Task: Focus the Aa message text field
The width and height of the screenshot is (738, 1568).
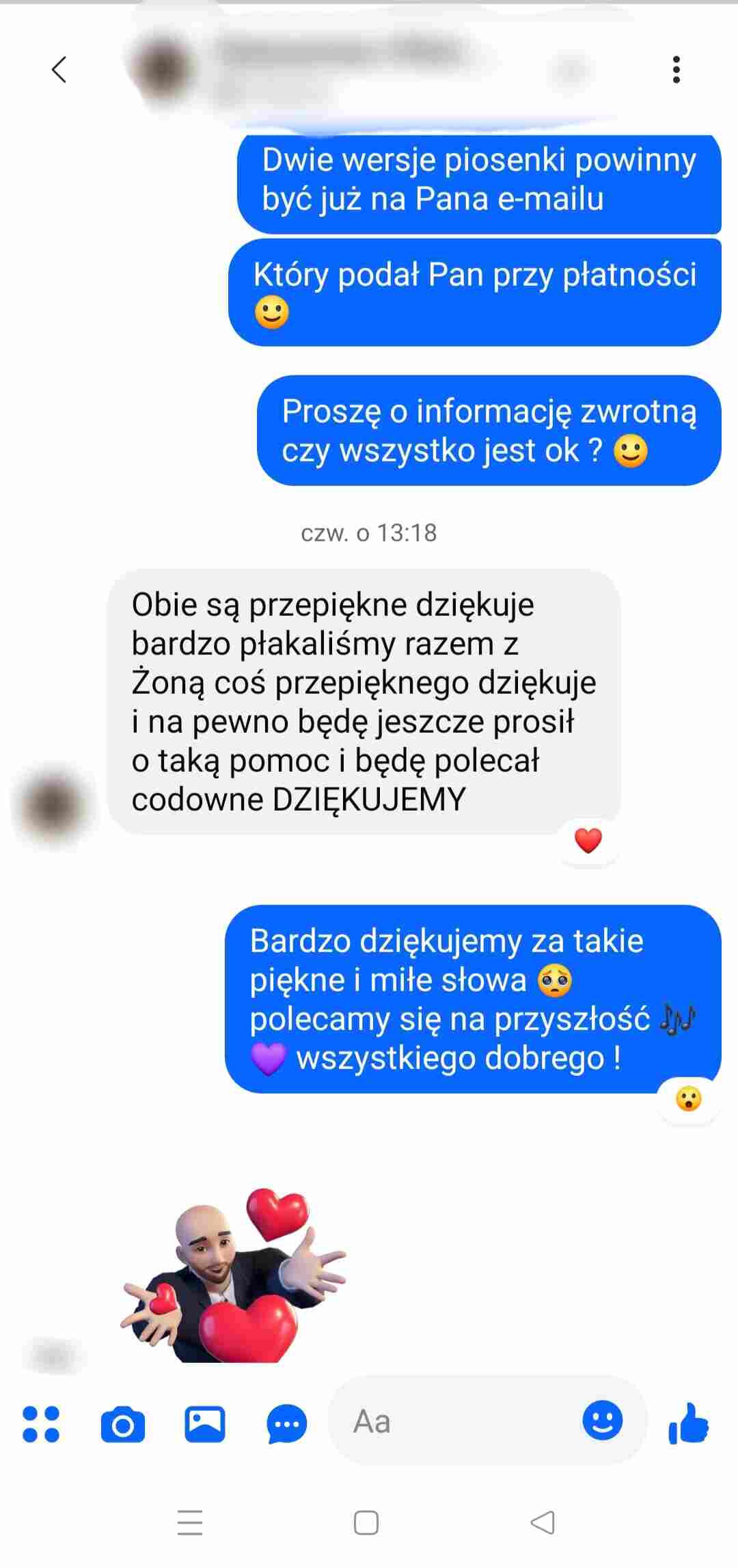Action: pyautogui.click(x=451, y=1422)
